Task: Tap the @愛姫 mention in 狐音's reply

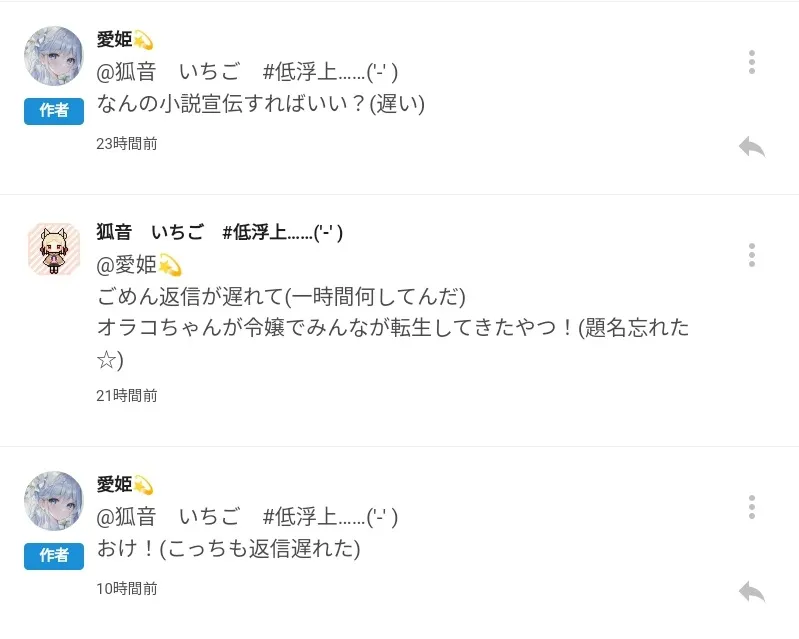Action: [138, 265]
